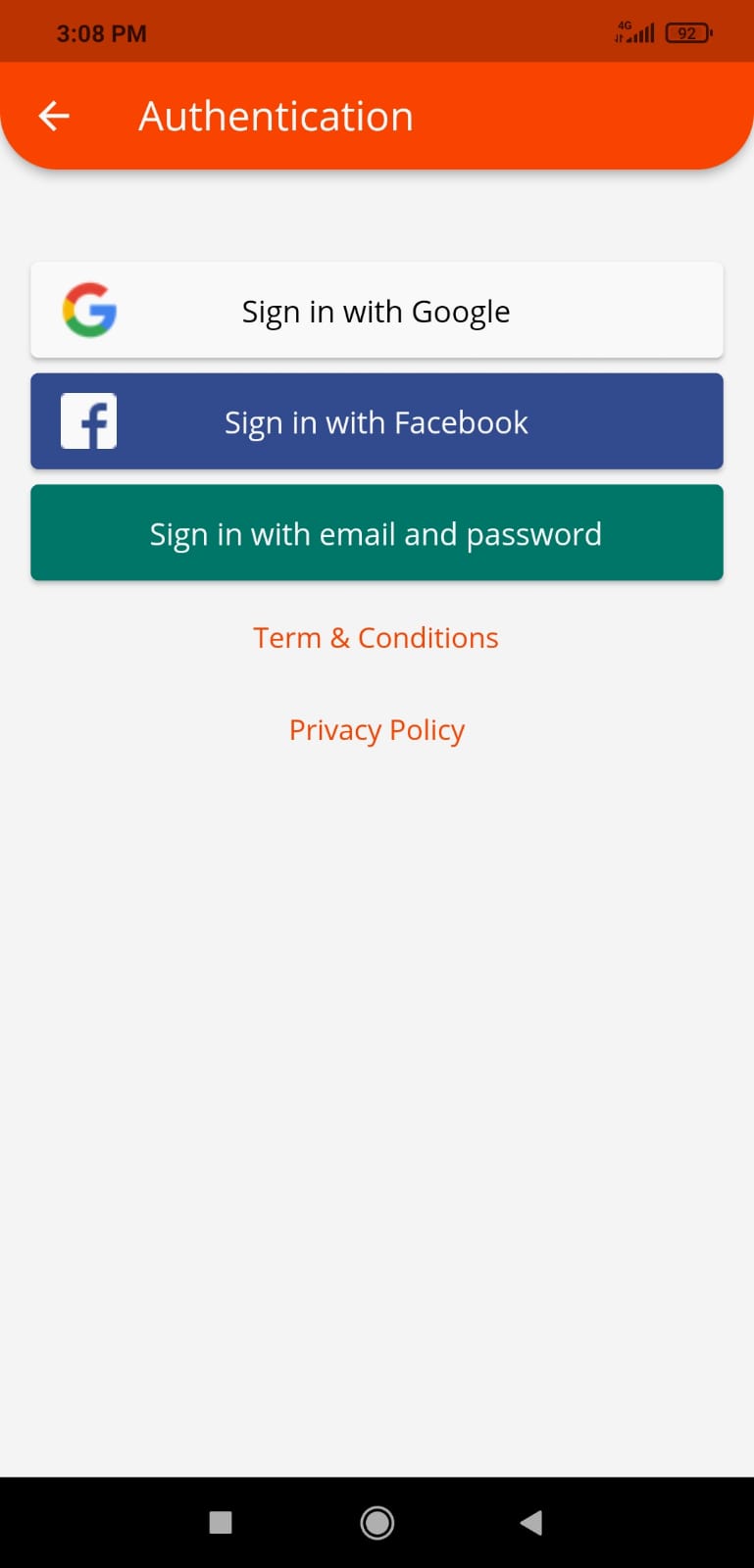
Task: Open the Term & Conditions page
Action: pos(376,637)
